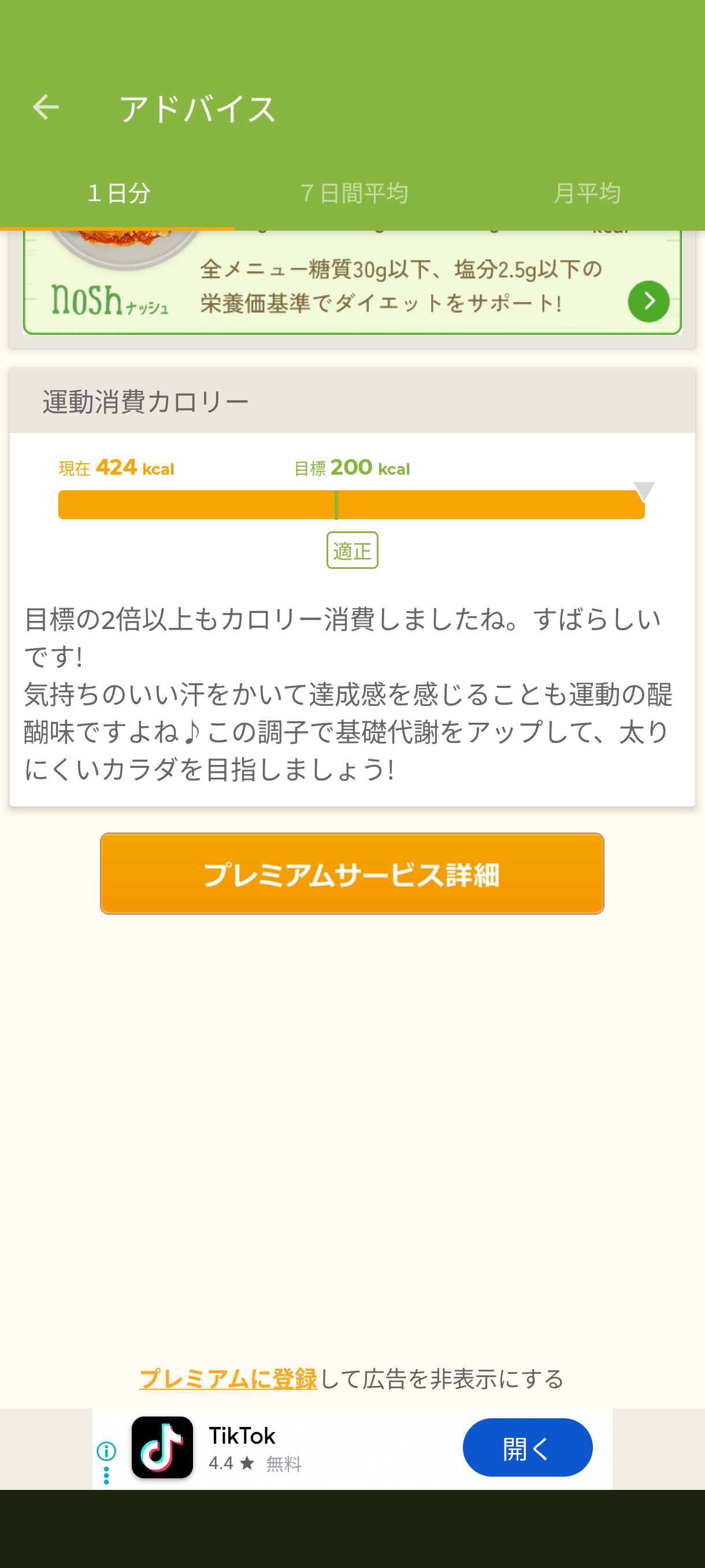Click the green chevron on the nosh banner
Viewport: 705px width, 1568px height.
(648, 301)
